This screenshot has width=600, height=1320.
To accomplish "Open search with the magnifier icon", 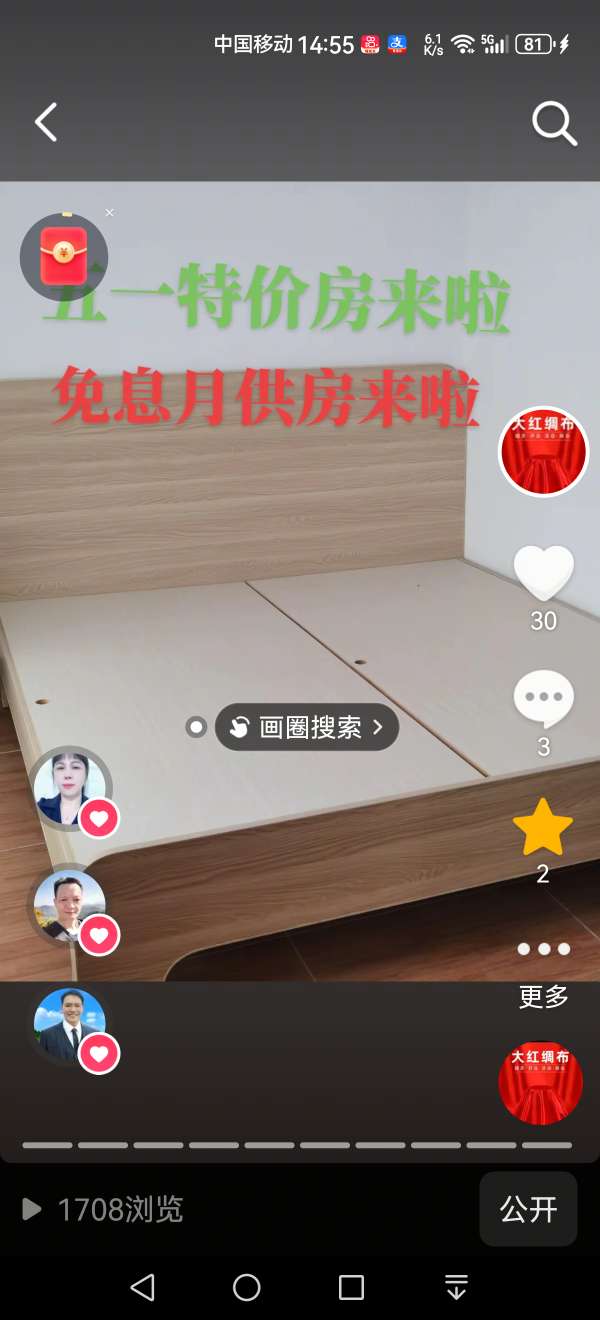I will (553, 124).
